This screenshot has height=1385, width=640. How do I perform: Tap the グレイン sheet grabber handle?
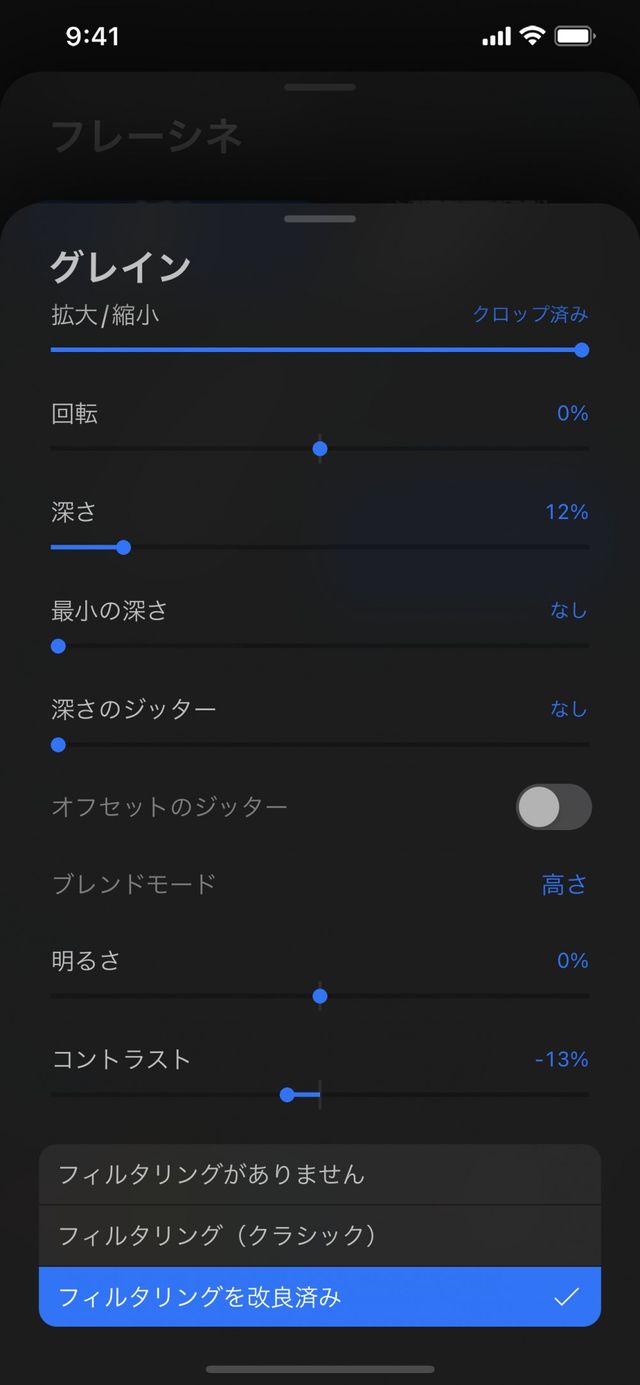[320, 219]
